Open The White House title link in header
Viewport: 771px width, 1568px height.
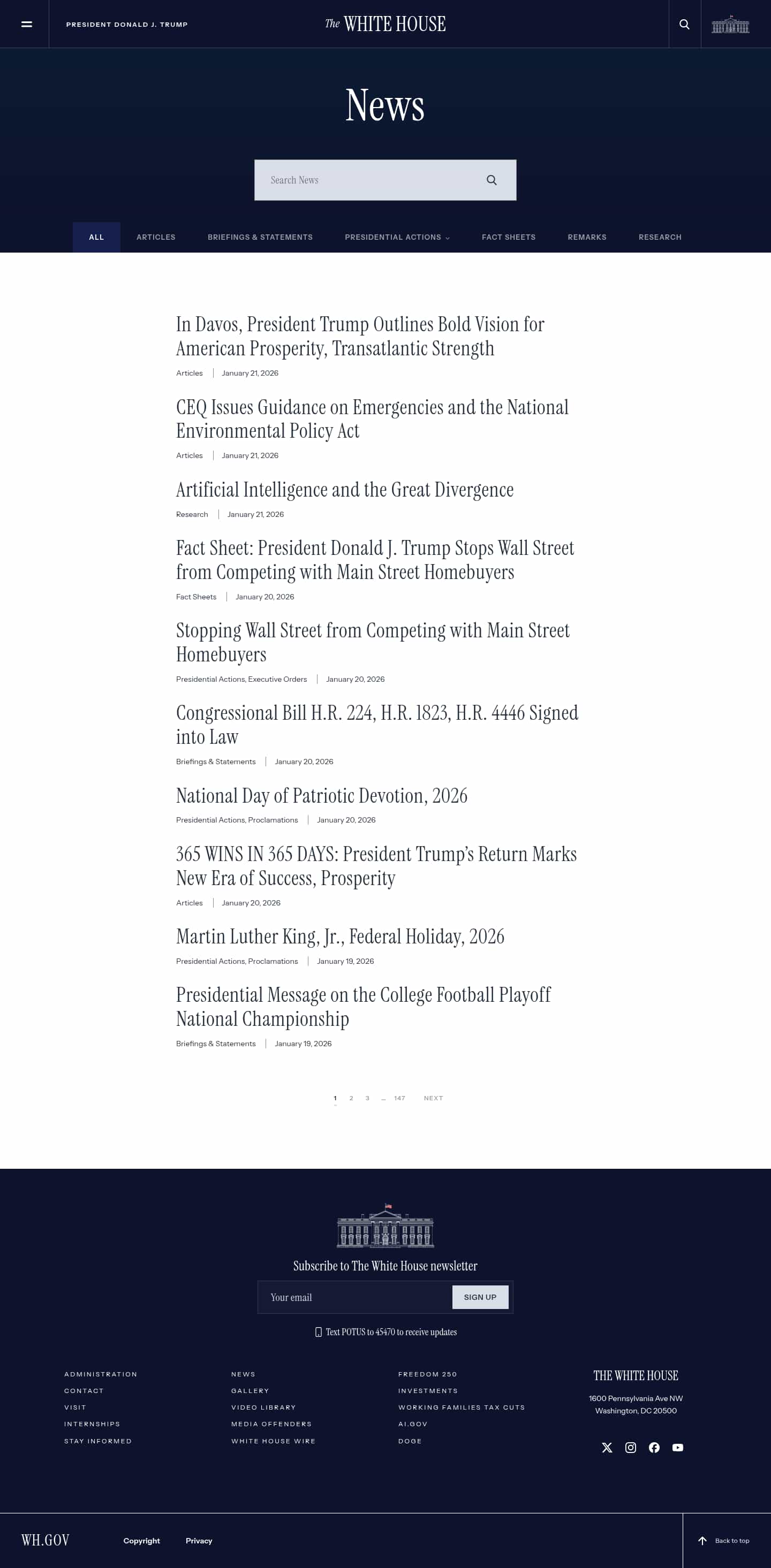(385, 24)
